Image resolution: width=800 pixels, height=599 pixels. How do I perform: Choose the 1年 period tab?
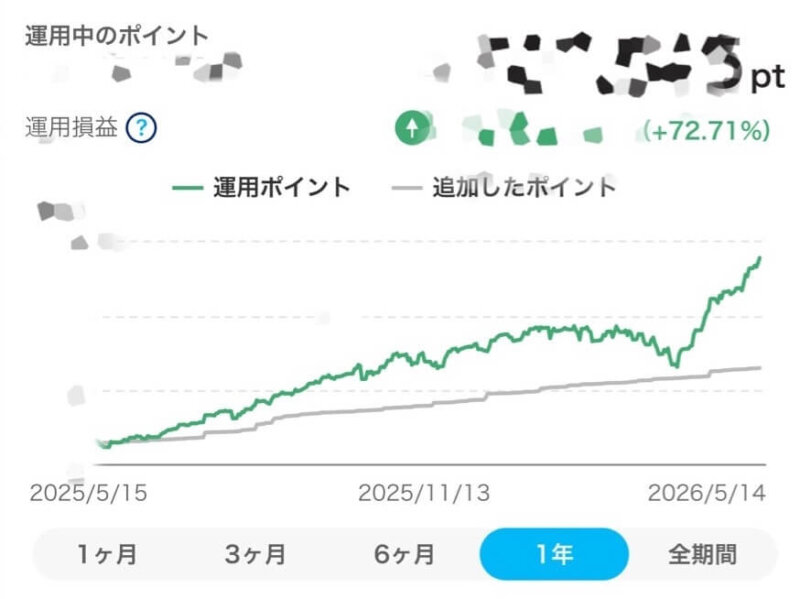coord(554,554)
